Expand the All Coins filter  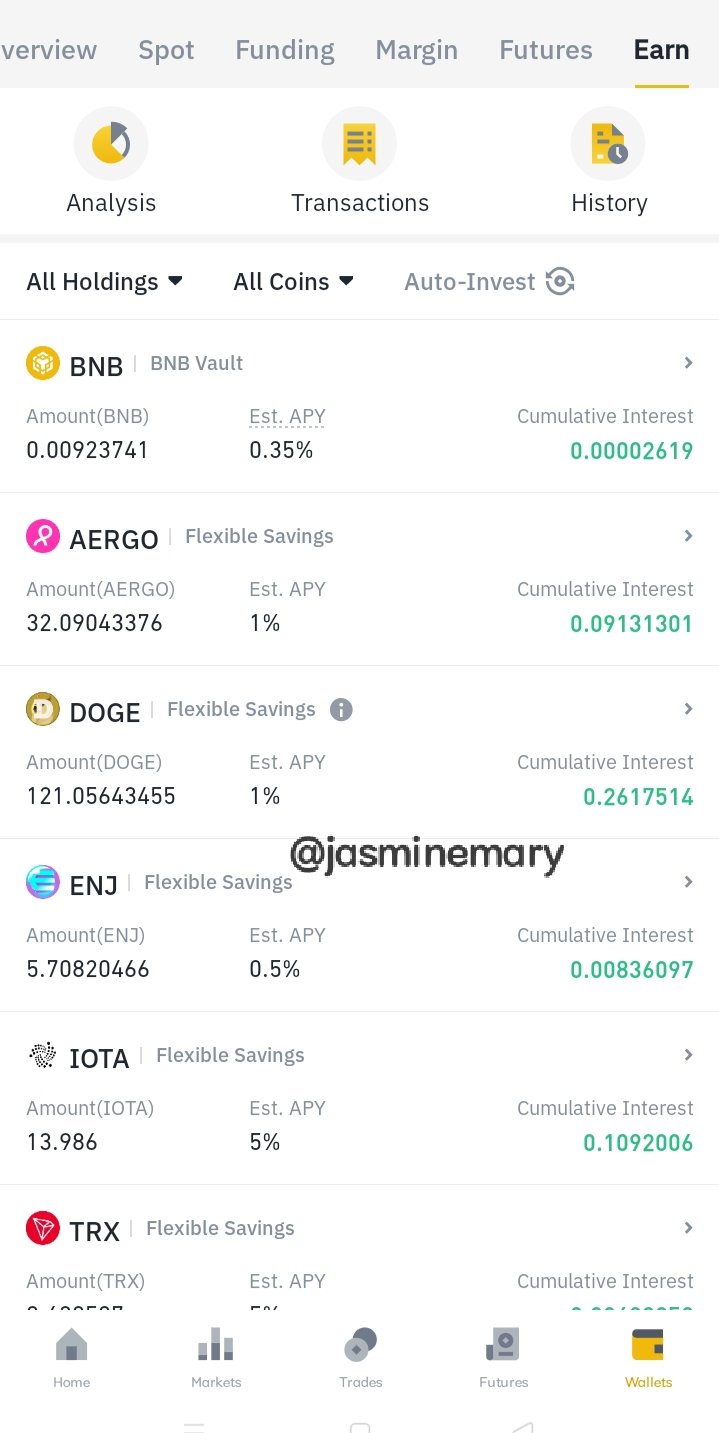294,282
